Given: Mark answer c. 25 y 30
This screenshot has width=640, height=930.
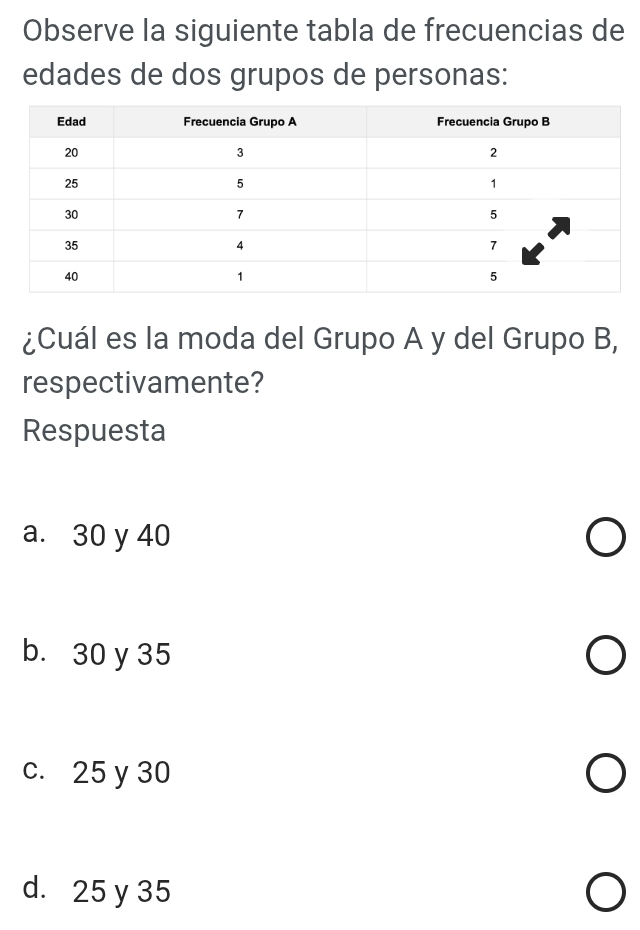Looking at the screenshot, I should tap(605, 773).
